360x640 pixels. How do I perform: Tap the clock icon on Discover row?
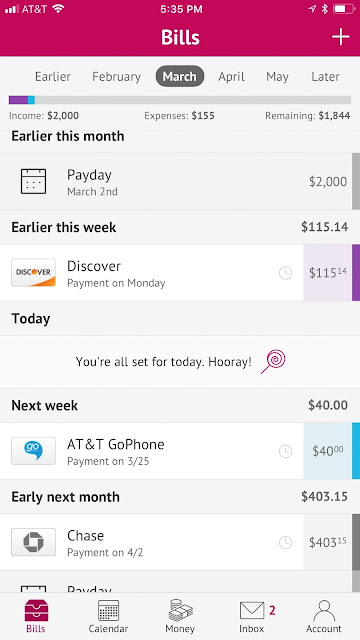pos(285,273)
